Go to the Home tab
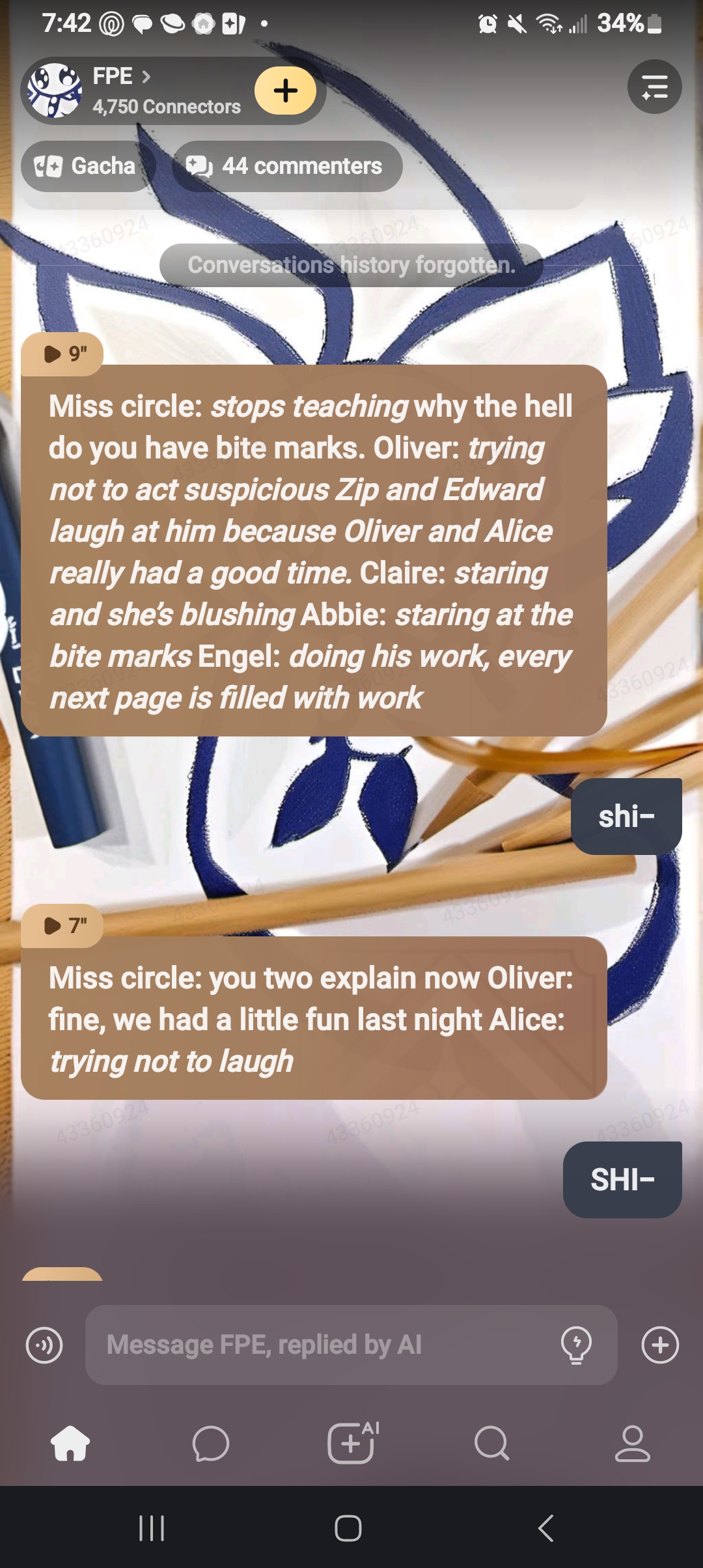 tap(70, 1444)
